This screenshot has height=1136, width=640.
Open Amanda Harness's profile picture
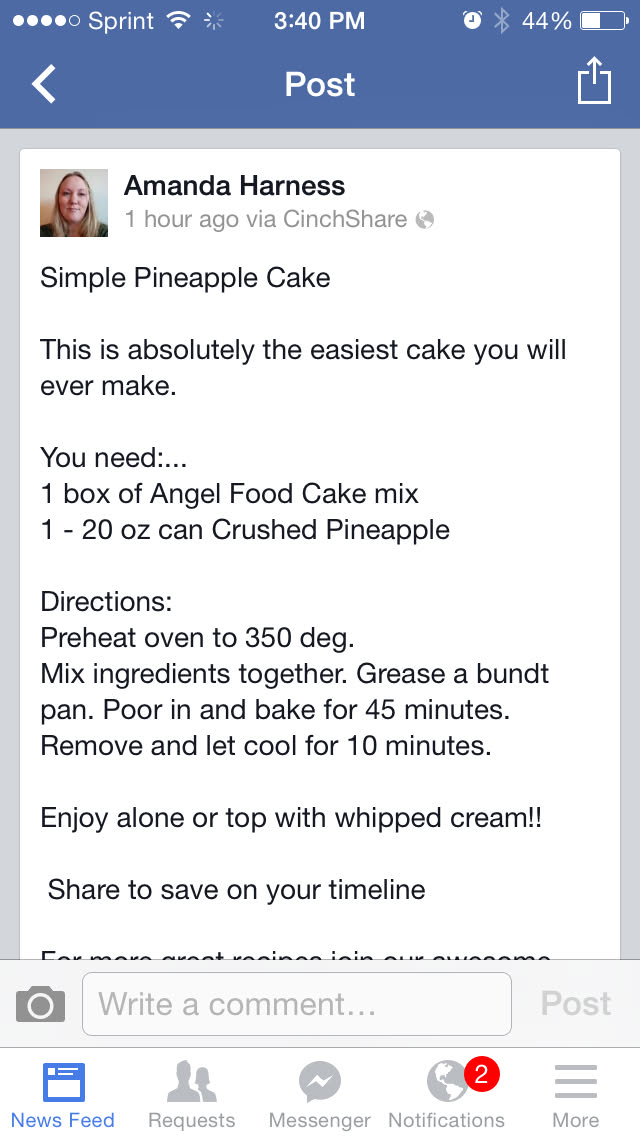click(x=74, y=203)
